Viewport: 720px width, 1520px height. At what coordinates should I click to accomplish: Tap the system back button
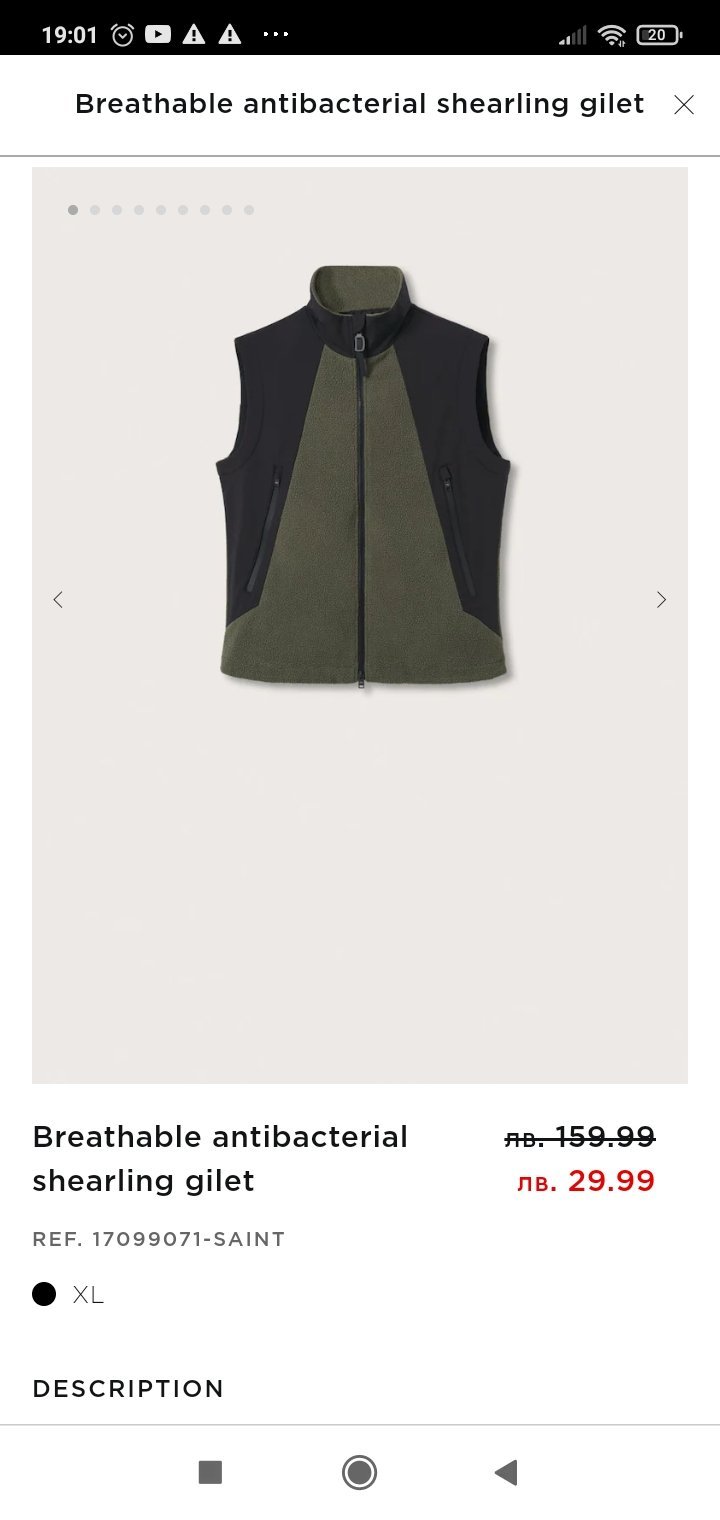click(x=506, y=1472)
